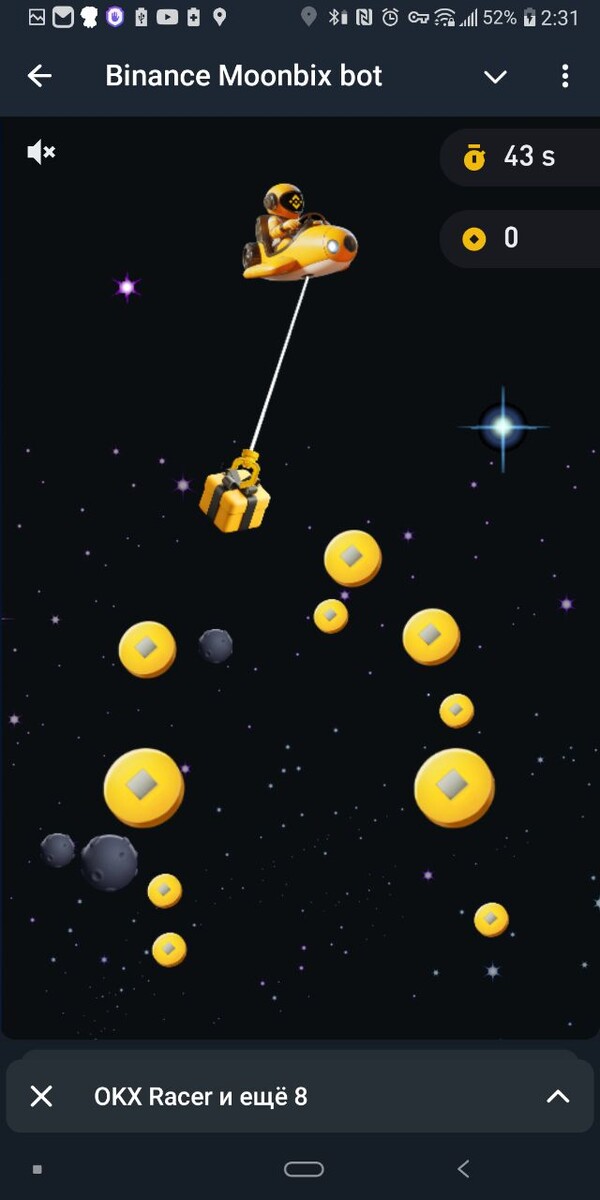Collapse the mini app with the down chevron
600x1200 pixels.
[495, 77]
